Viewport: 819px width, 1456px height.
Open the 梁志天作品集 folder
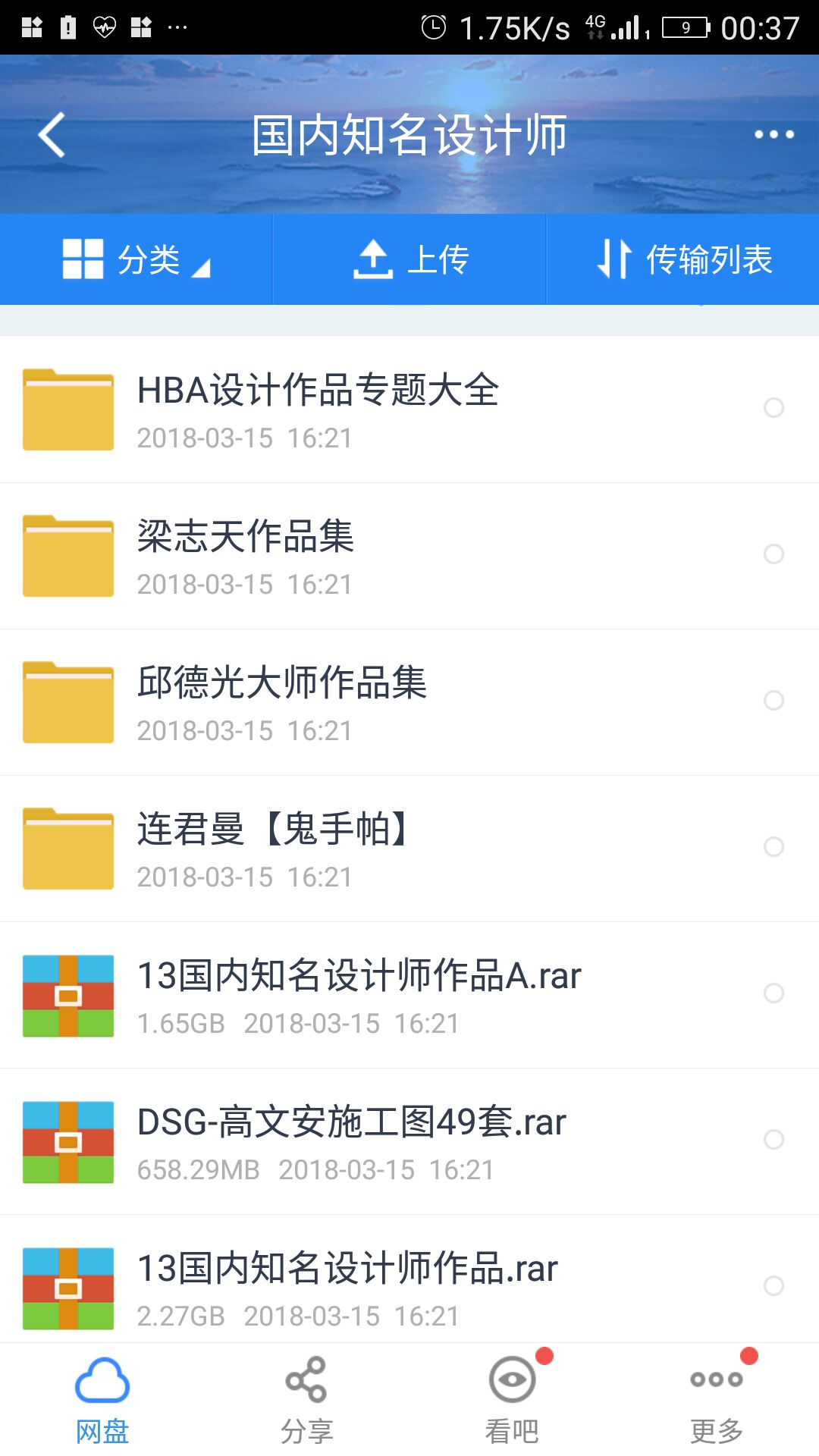(x=409, y=556)
